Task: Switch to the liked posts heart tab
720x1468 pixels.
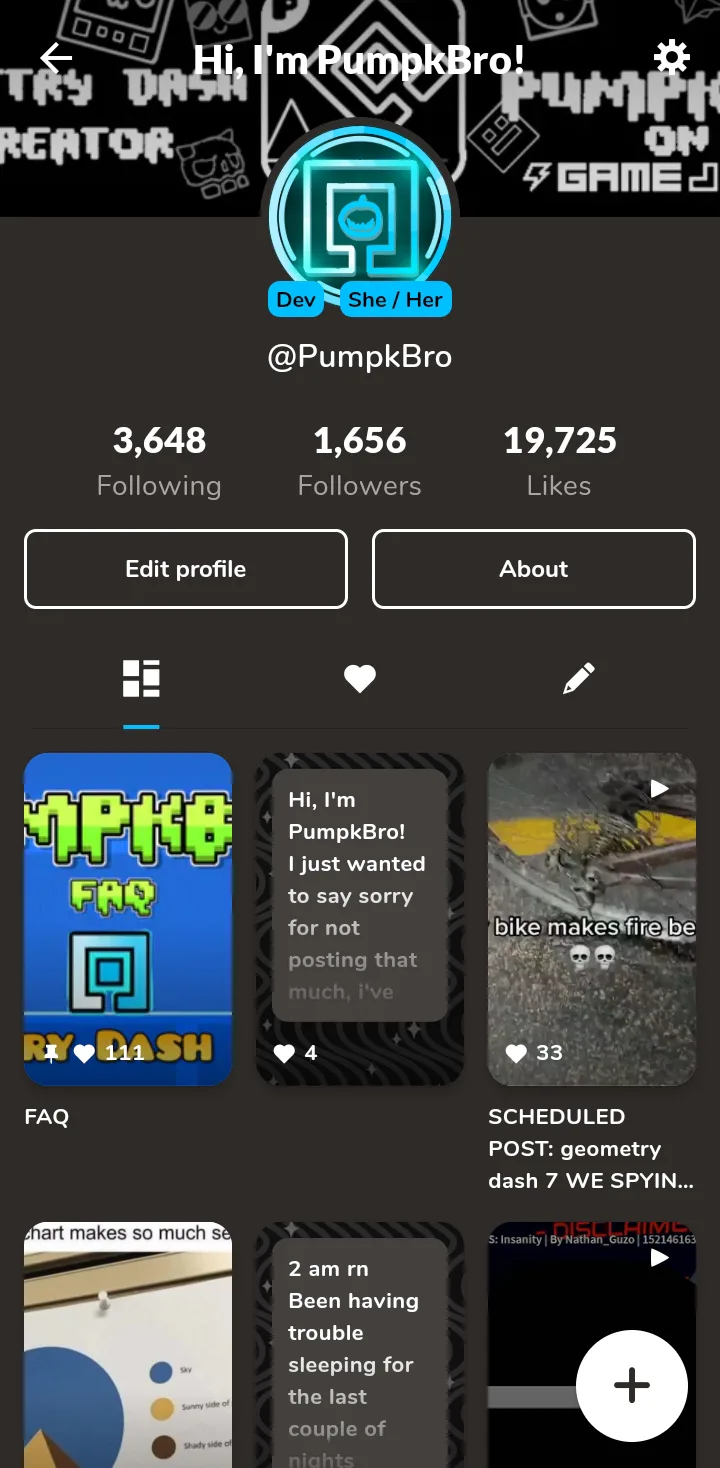Action: pyautogui.click(x=360, y=679)
